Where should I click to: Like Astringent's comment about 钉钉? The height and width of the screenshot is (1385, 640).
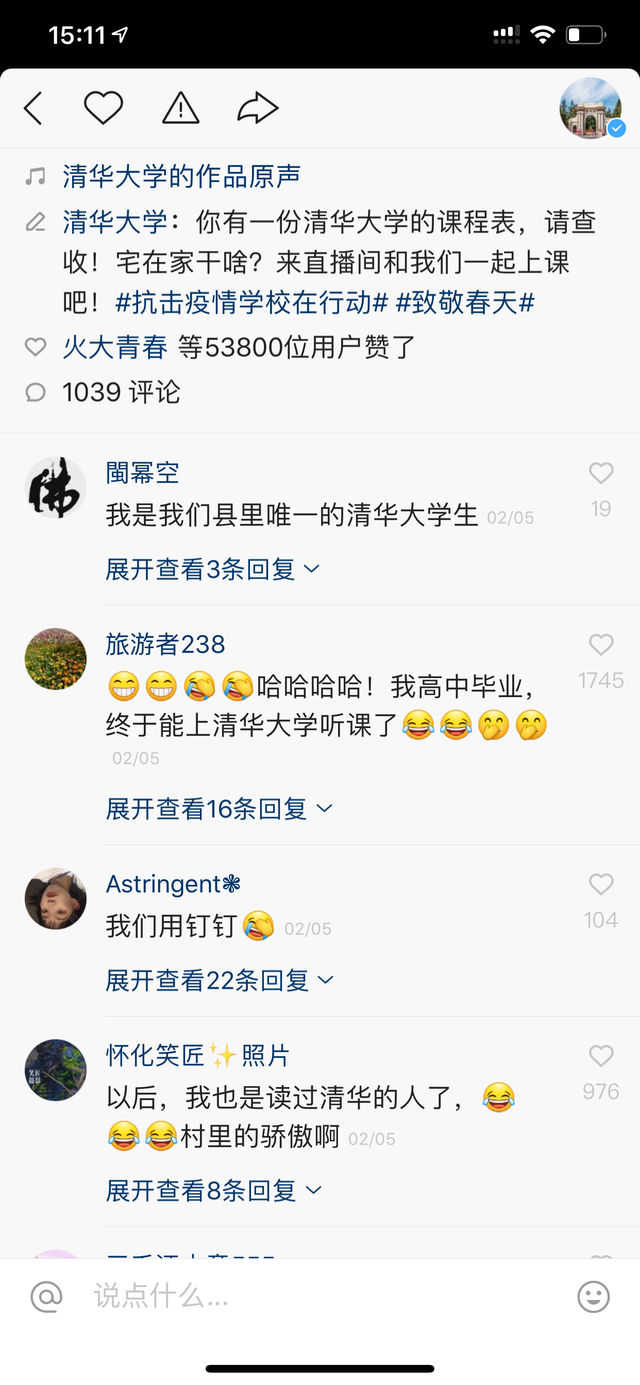coord(600,885)
